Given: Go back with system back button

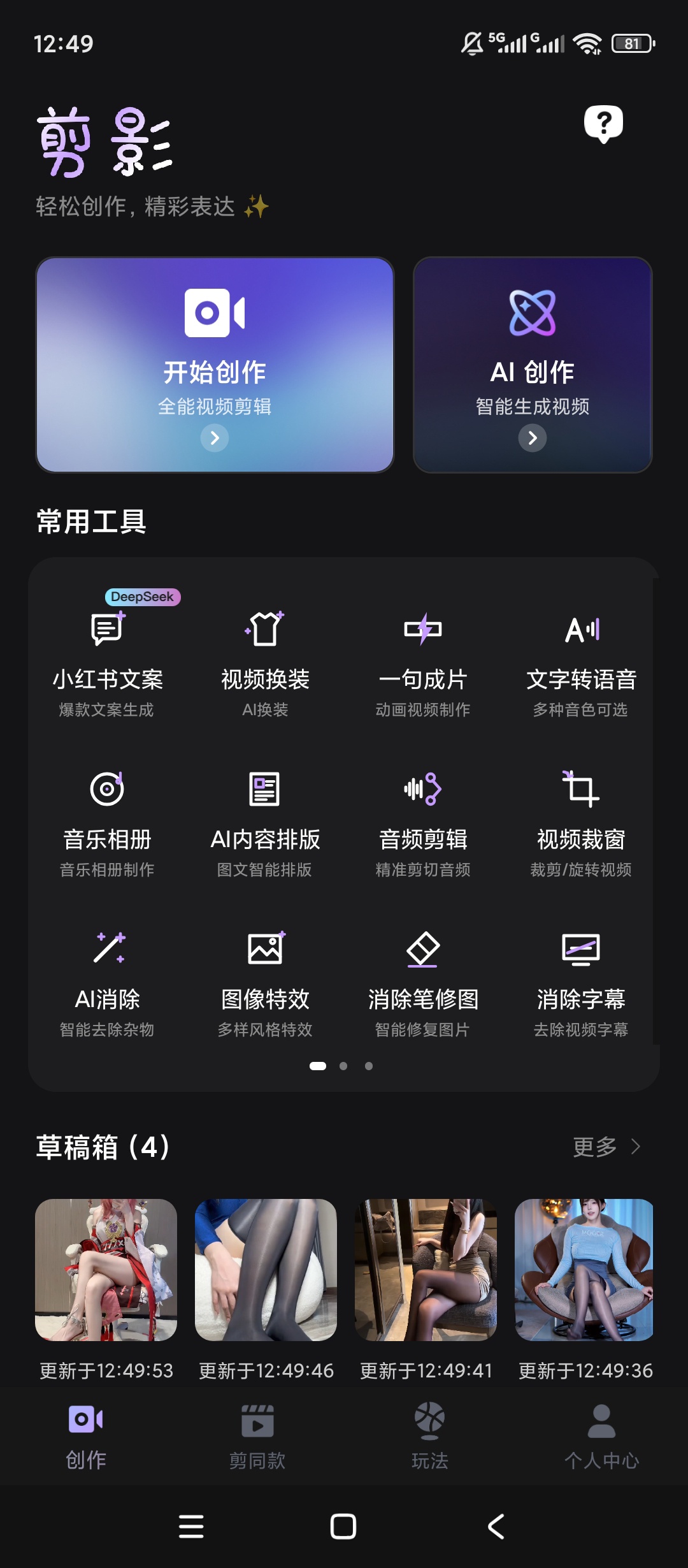Looking at the screenshot, I should click(x=496, y=1527).
